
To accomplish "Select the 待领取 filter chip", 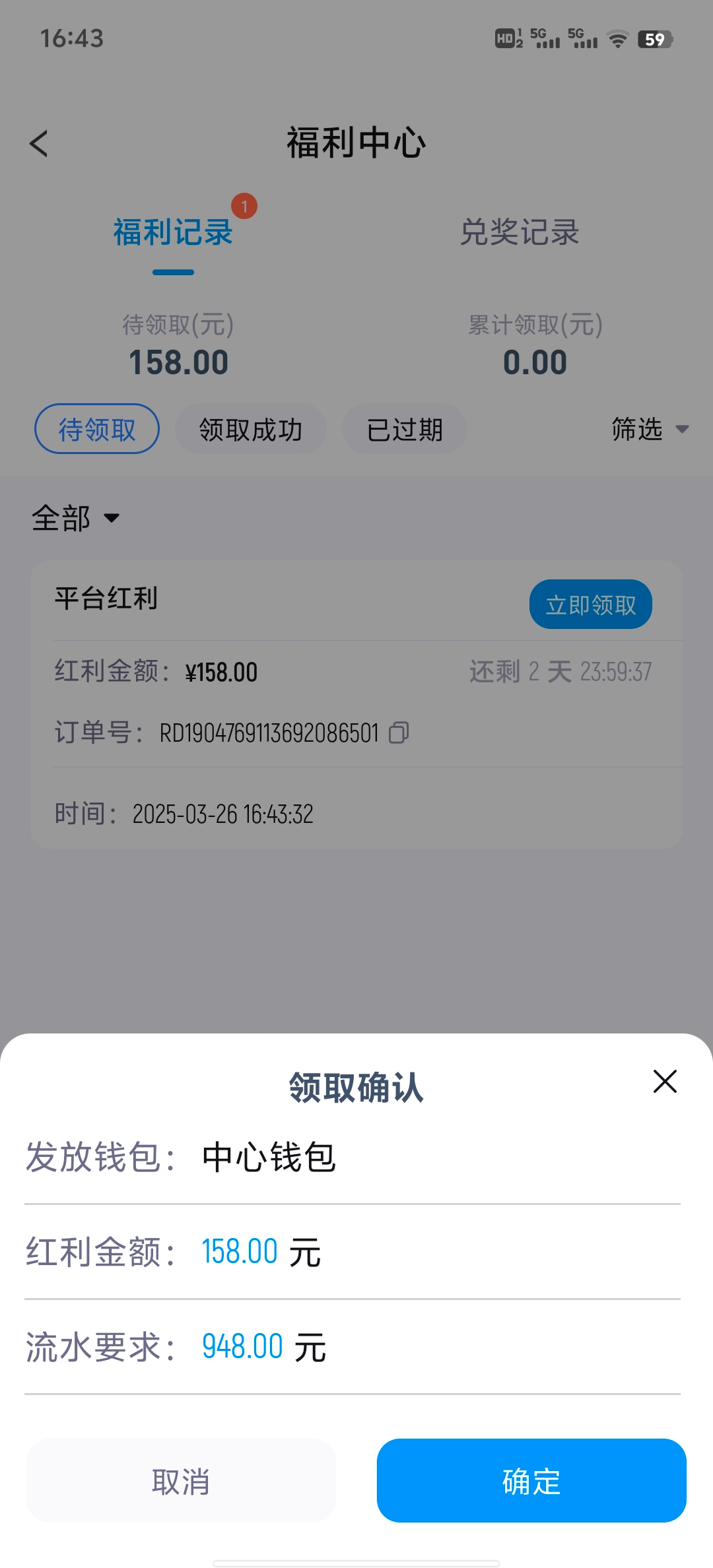I will (x=97, y=430).
